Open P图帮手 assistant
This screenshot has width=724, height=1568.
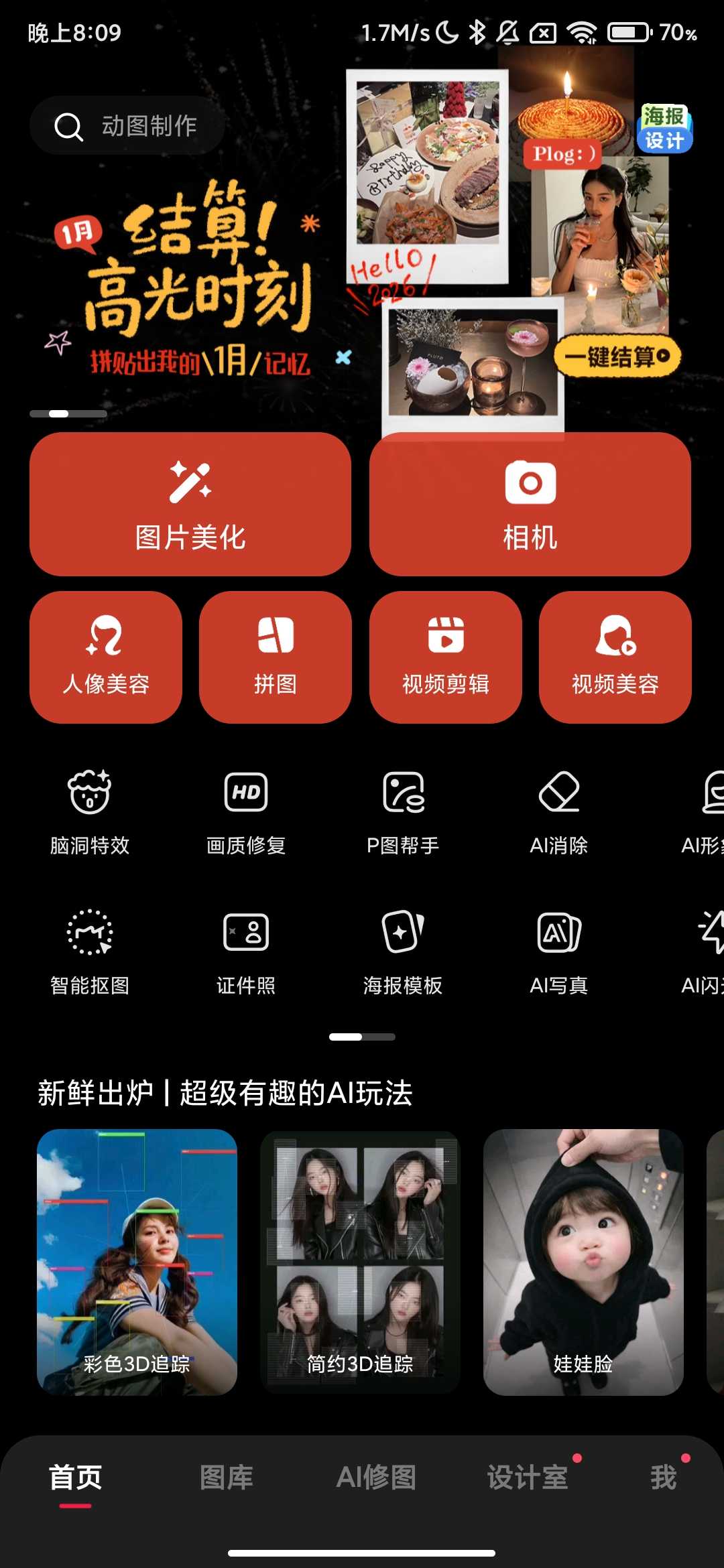click(403, 811)
